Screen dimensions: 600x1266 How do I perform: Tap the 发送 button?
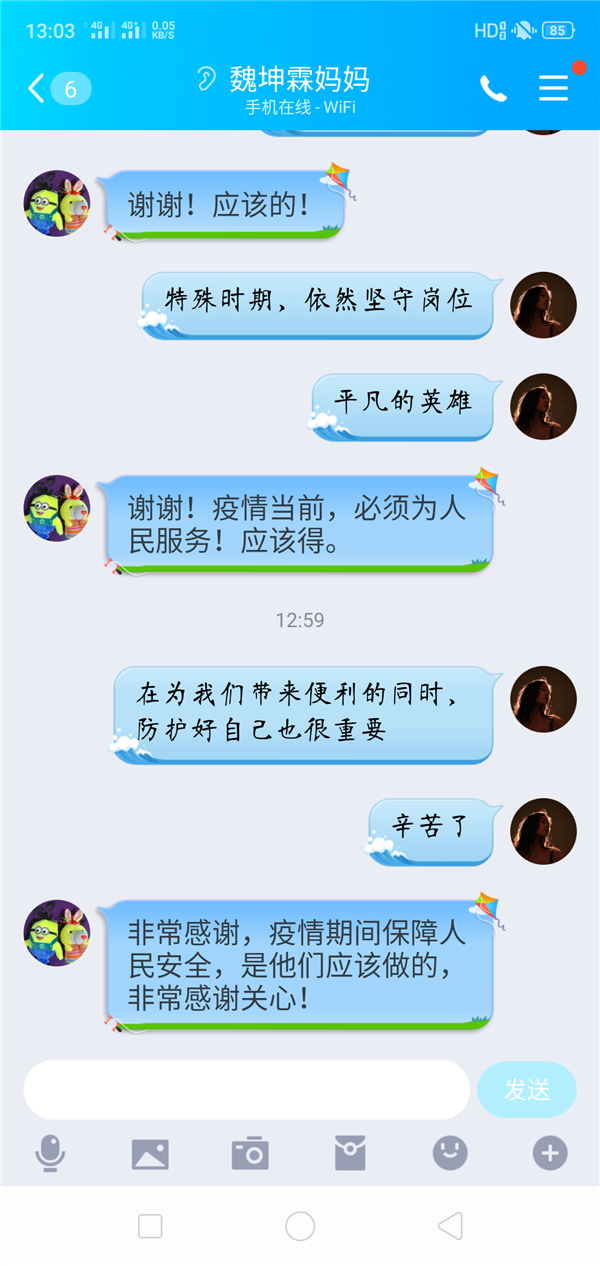(527, 1089)
